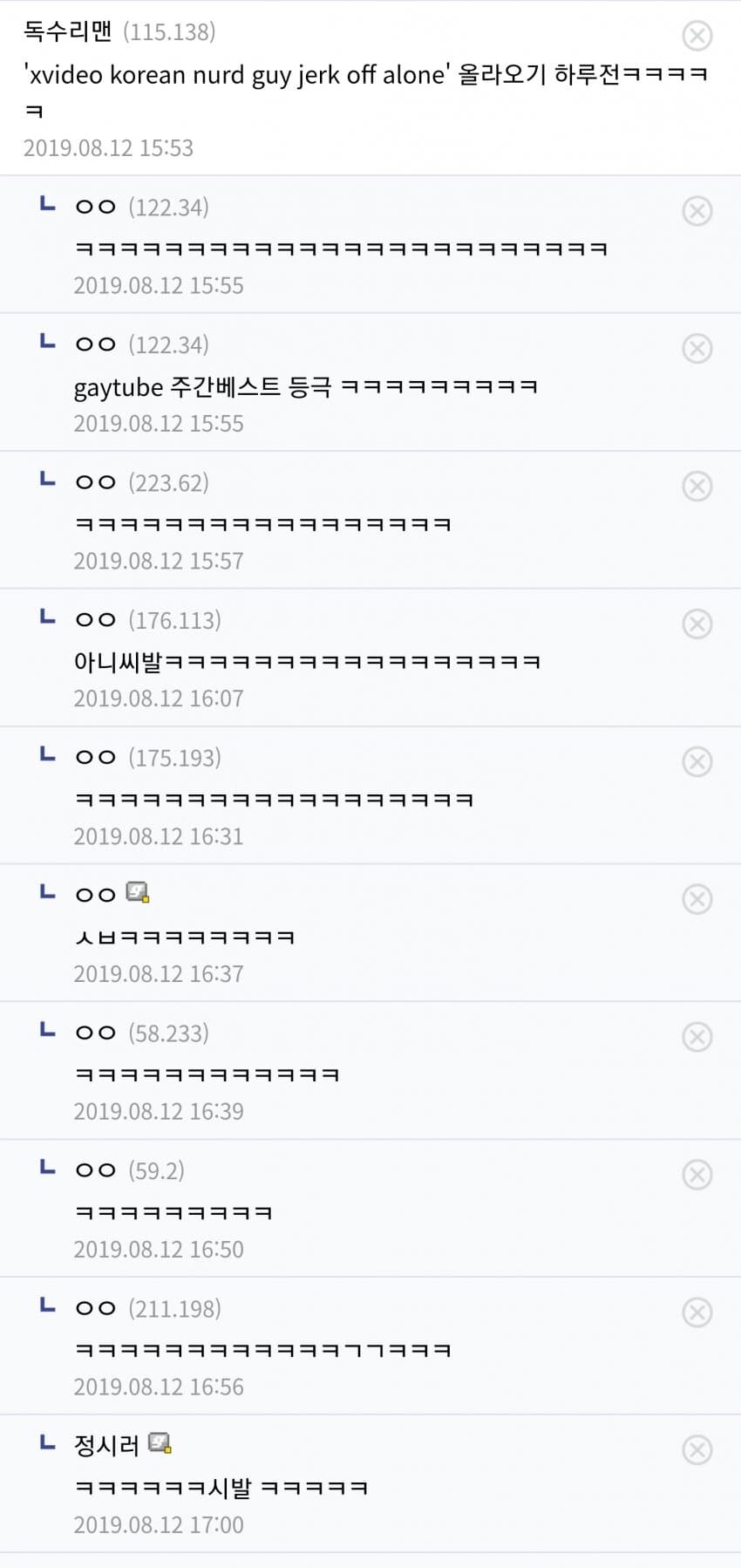Delete the 아니씨발 reply from IP 176.113
This screenshot has width=741, height=1568.
pos(697,624)
